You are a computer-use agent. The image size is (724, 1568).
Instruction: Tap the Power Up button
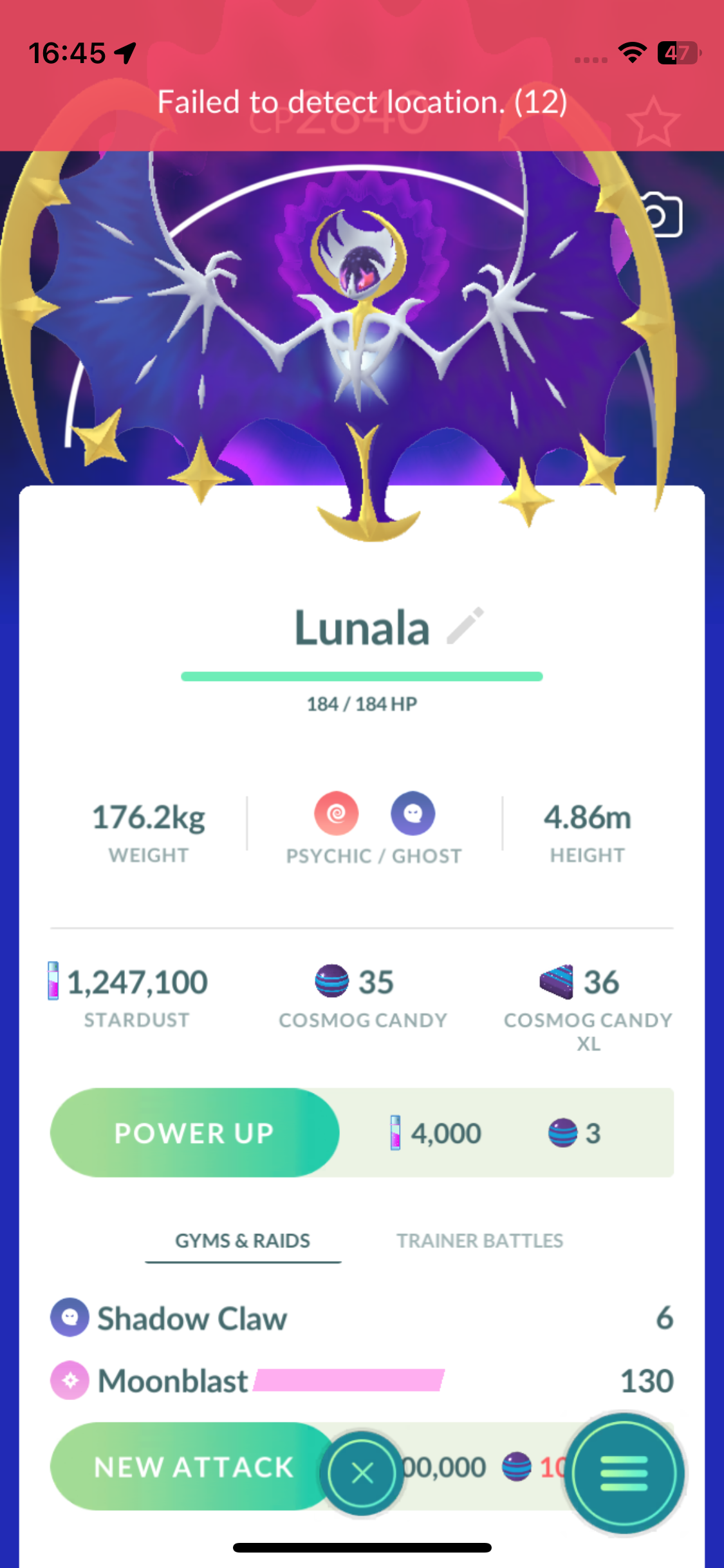[194, 1133]
